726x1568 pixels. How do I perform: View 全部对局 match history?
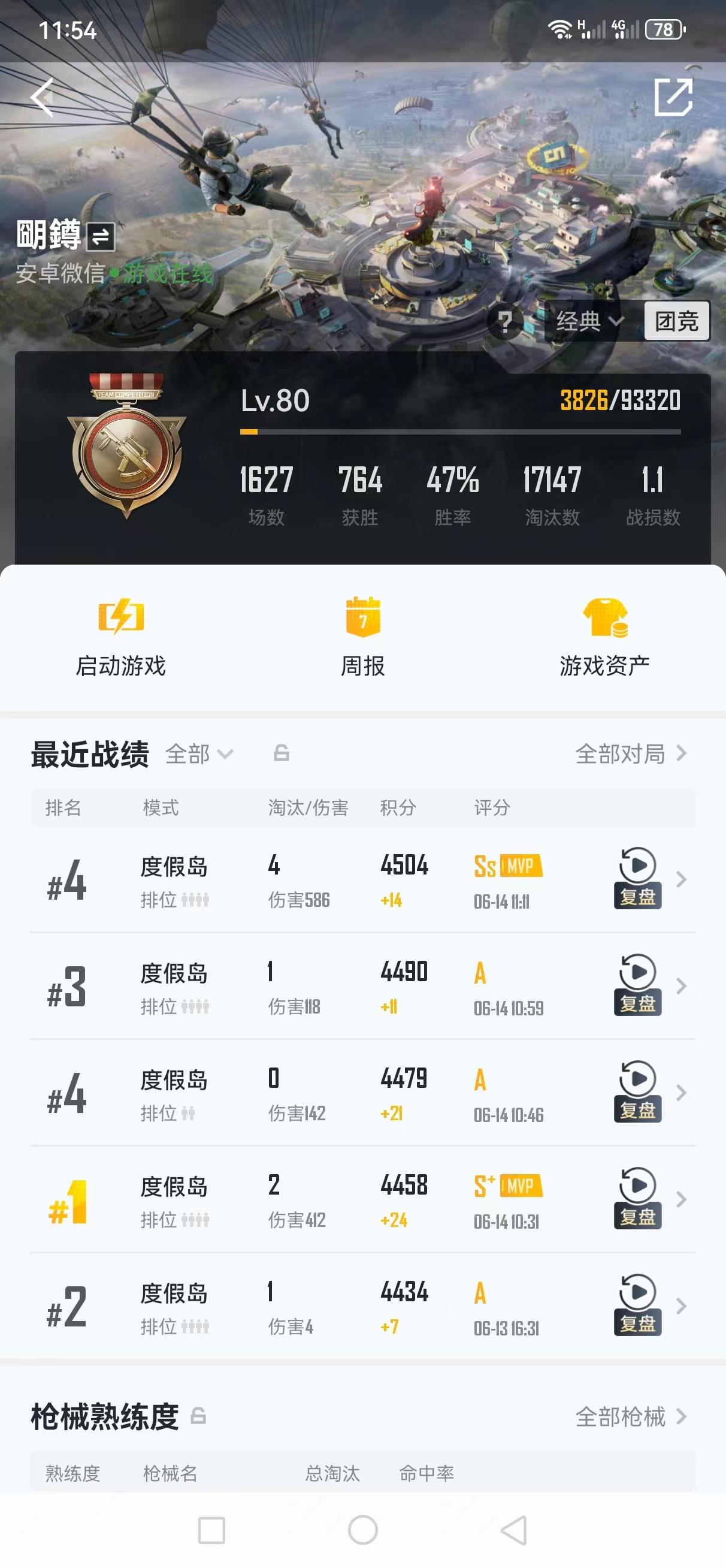(x=630, y=754)
